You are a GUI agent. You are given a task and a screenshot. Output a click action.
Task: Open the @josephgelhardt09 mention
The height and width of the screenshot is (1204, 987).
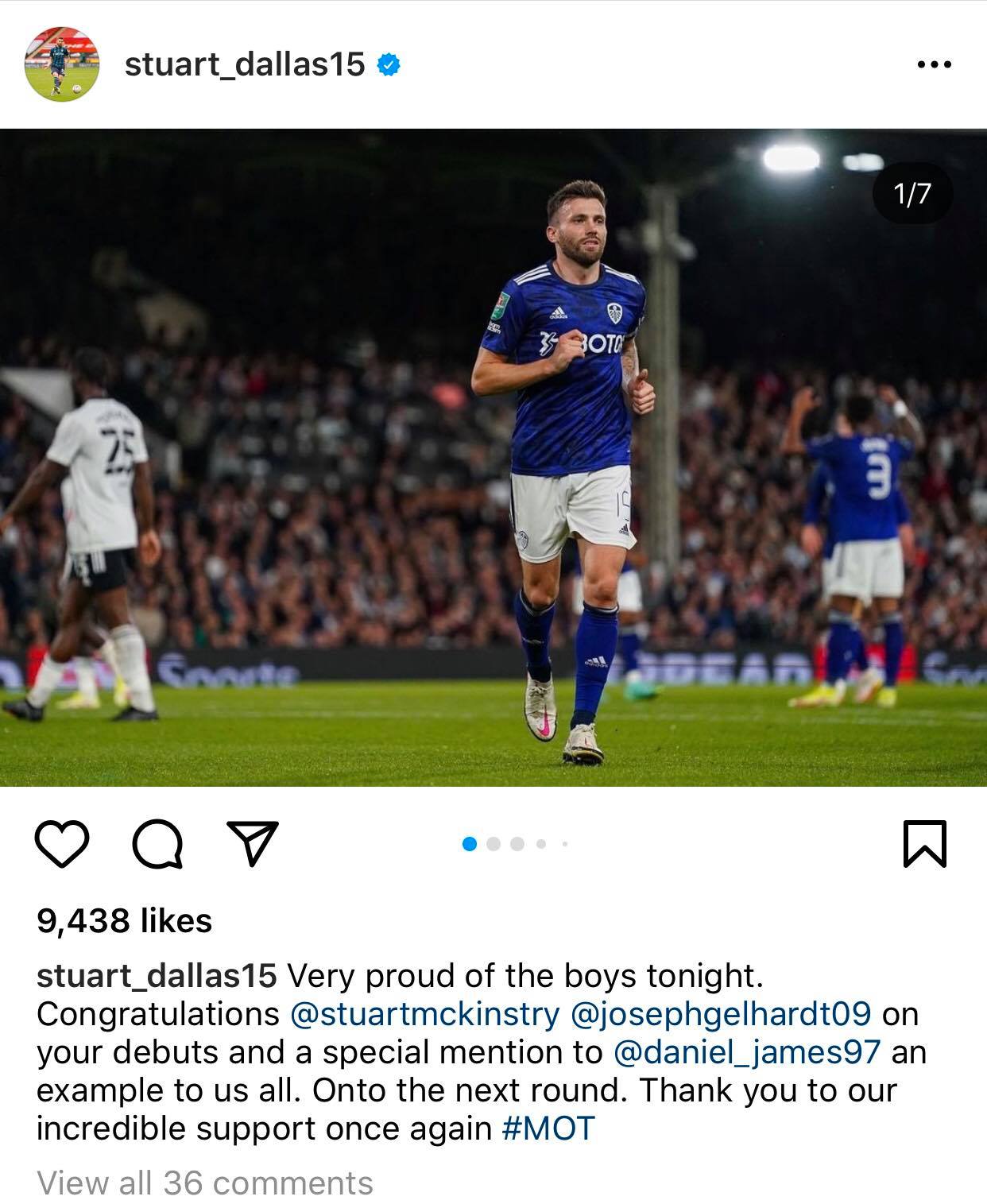[x=721, y=1014]
